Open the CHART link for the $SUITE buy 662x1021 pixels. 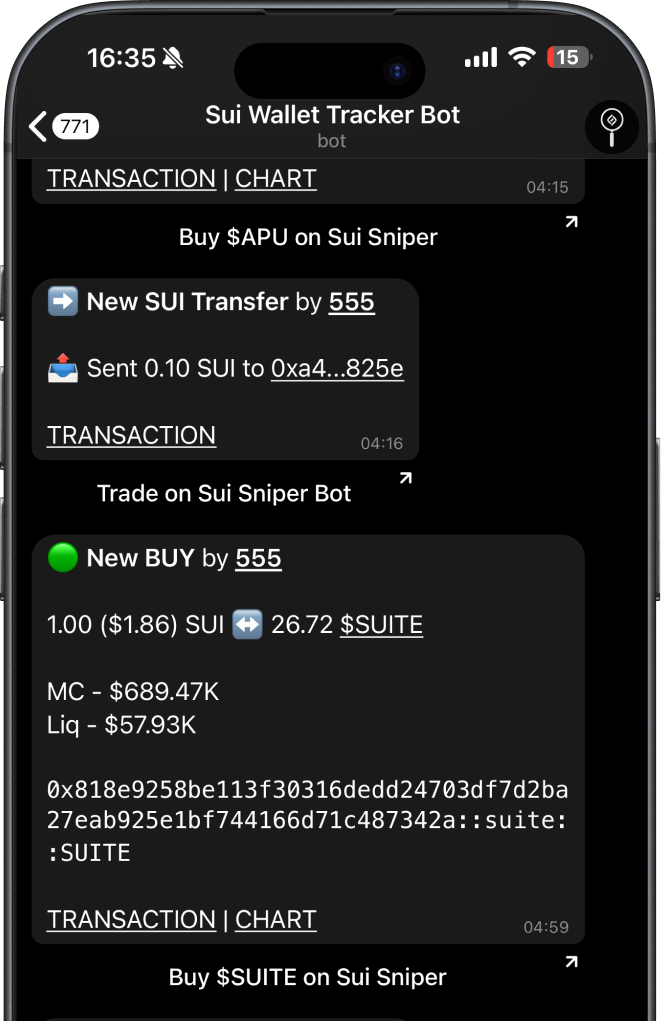276,919
